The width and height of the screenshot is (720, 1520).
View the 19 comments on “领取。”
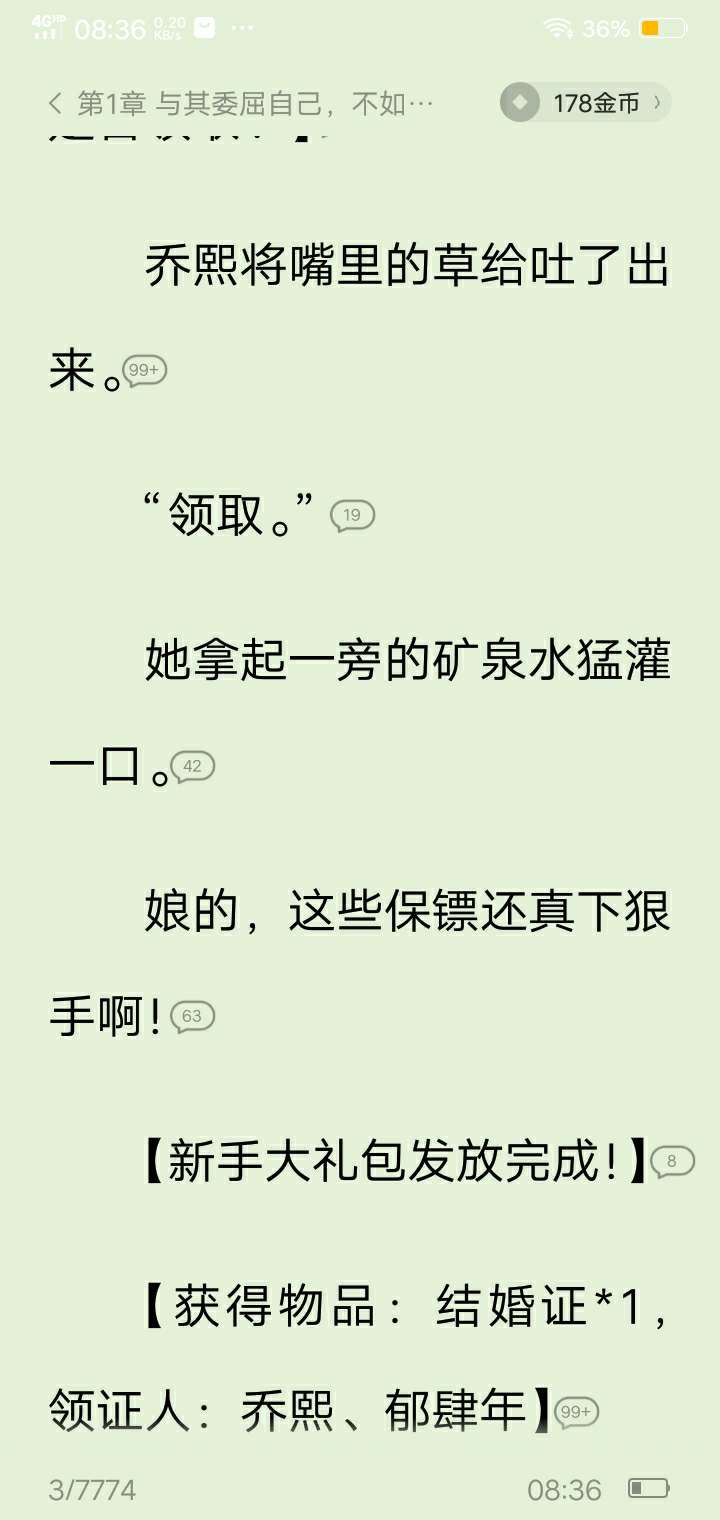point(352,516)
